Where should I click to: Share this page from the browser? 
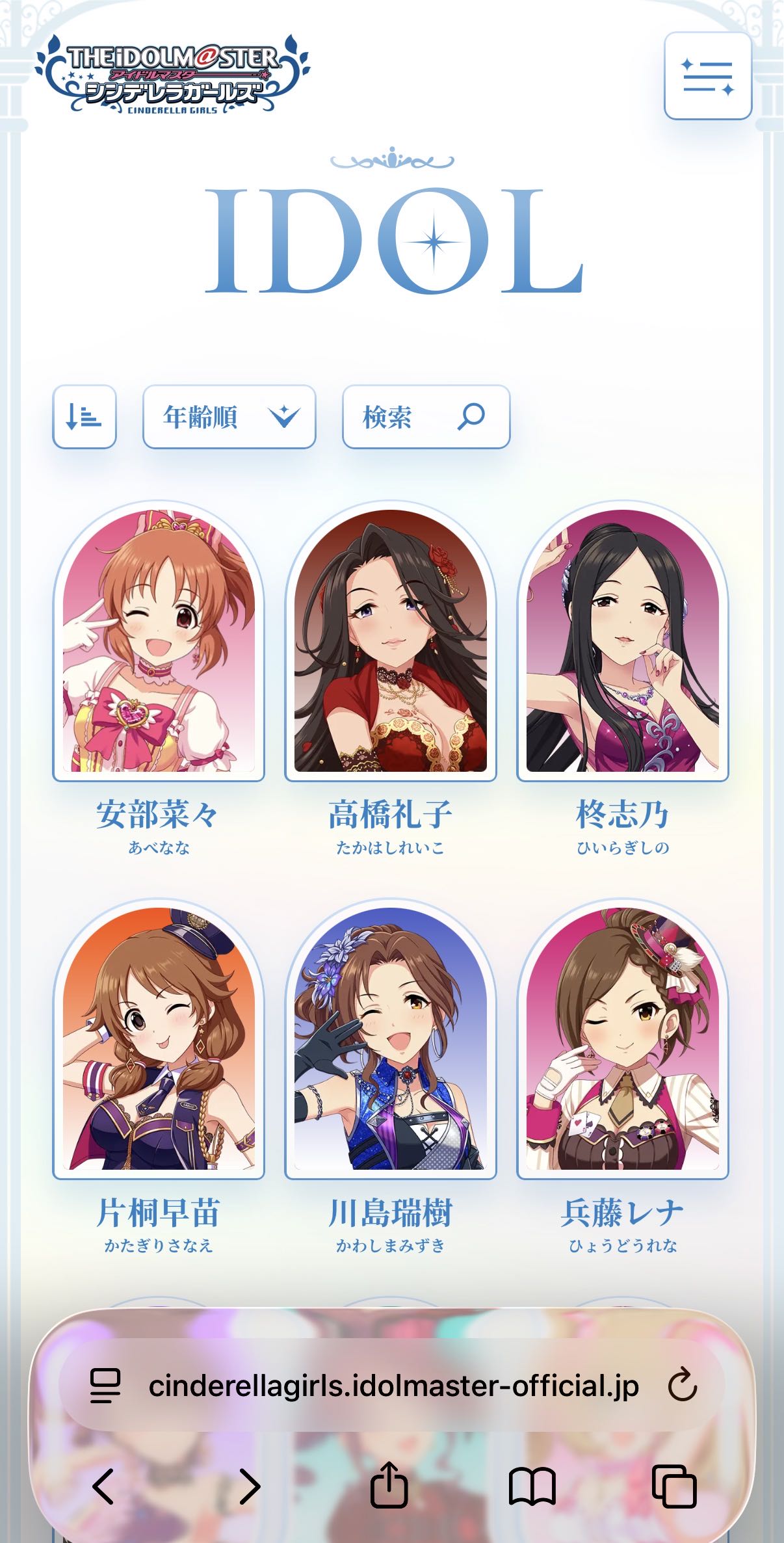click(x=389, y=1484)
